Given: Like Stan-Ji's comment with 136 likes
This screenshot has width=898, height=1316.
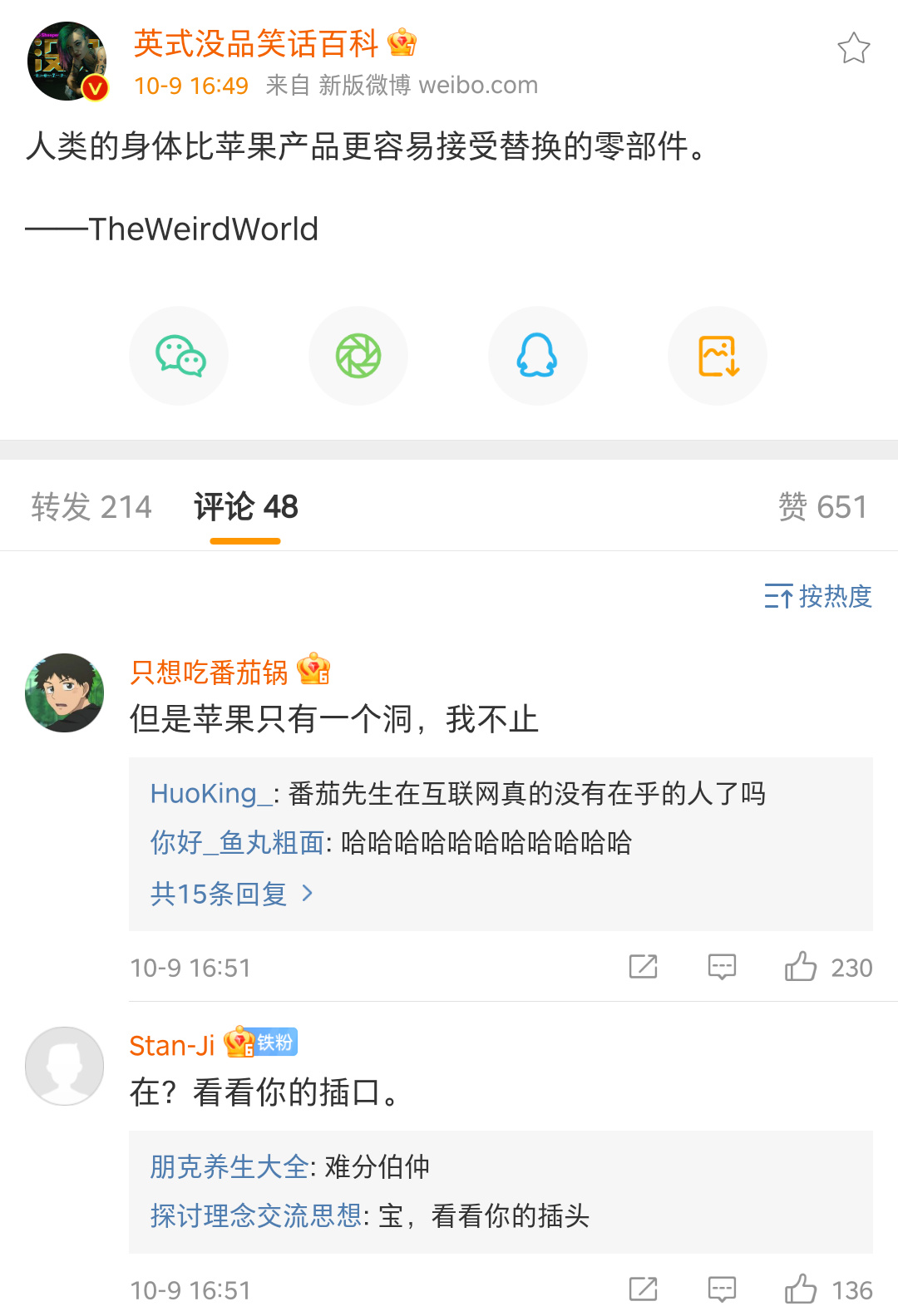Looking at the screenshot, I should pyautogui.click(x=802, y=1289).
